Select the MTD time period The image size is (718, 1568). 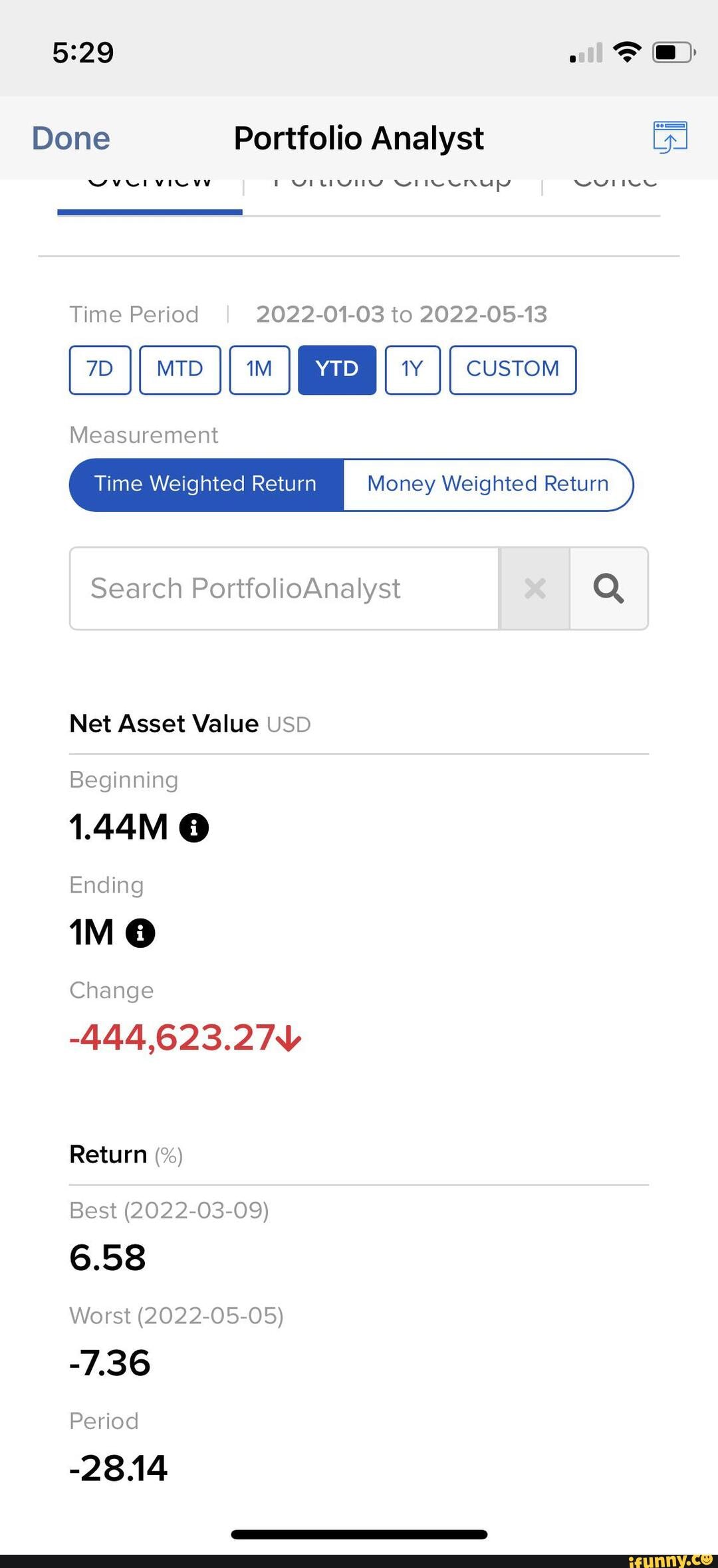pos(179,369)
